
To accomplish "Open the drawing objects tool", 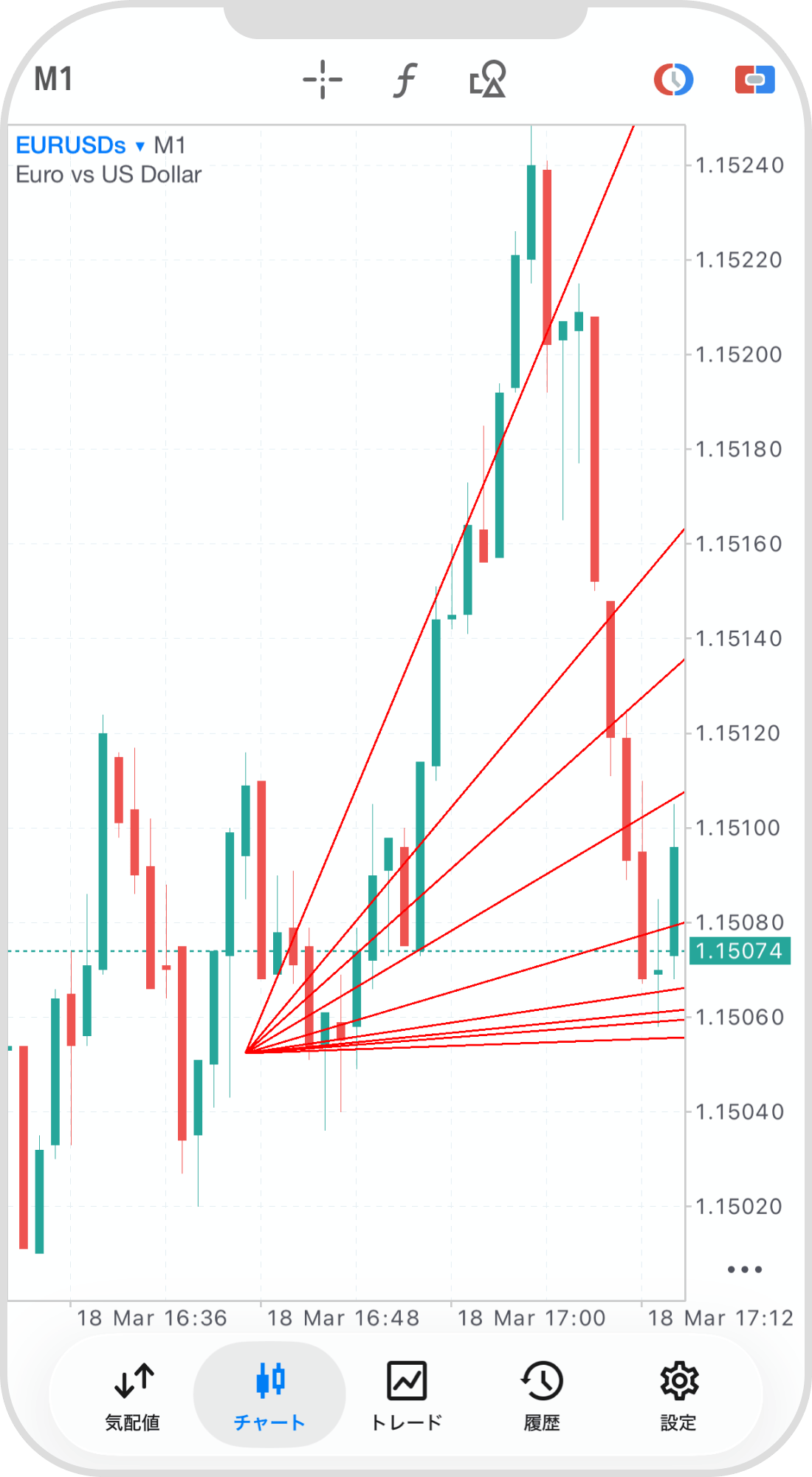I will 488,80.
